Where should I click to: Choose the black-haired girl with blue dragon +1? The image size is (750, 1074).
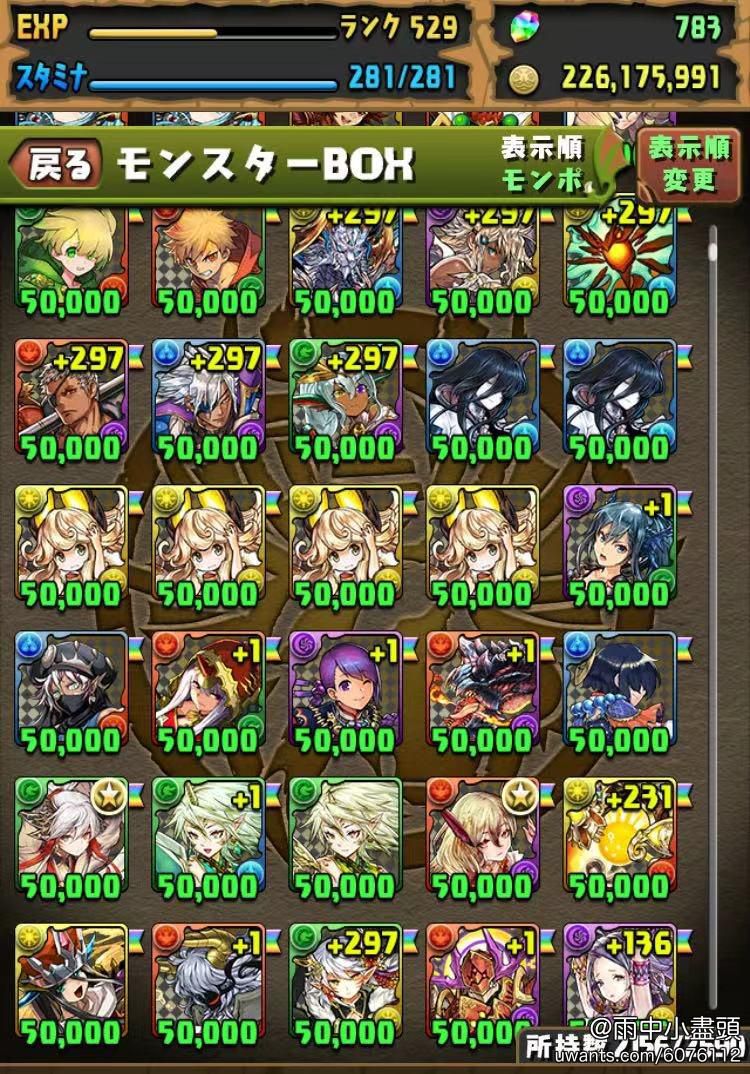coord(619,544)
